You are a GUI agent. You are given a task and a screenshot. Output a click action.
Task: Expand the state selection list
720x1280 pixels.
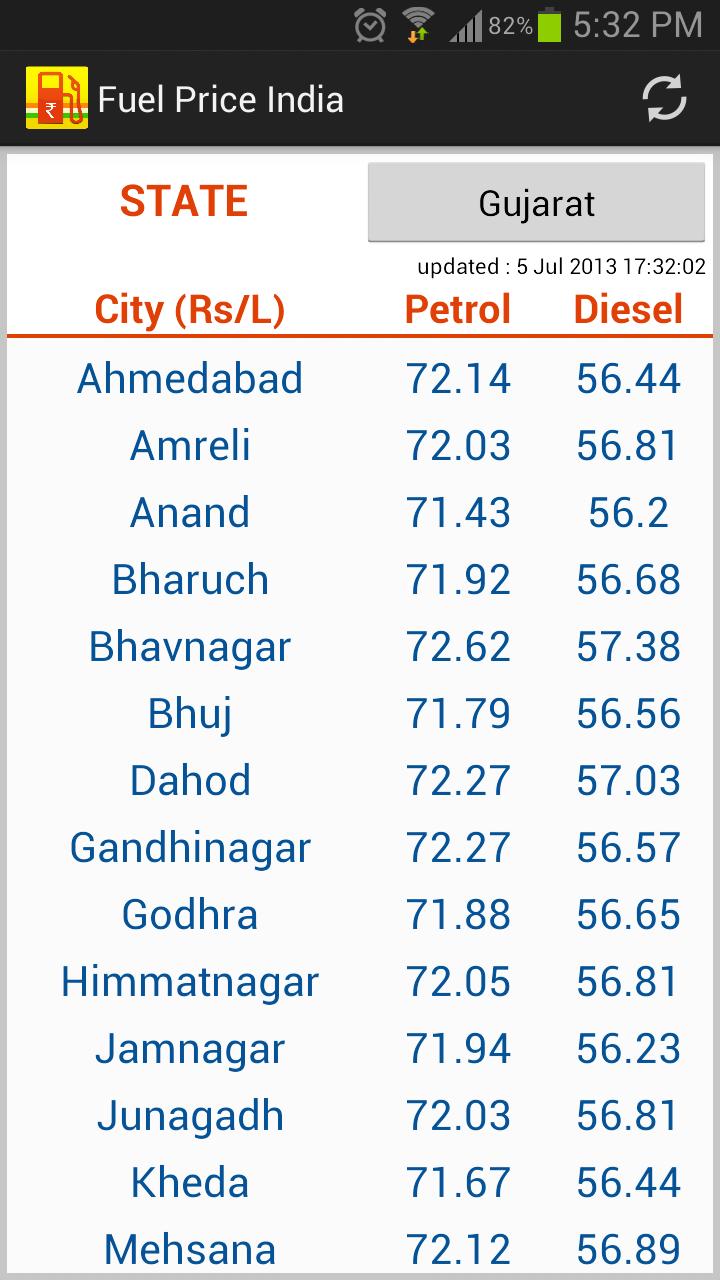536,202
